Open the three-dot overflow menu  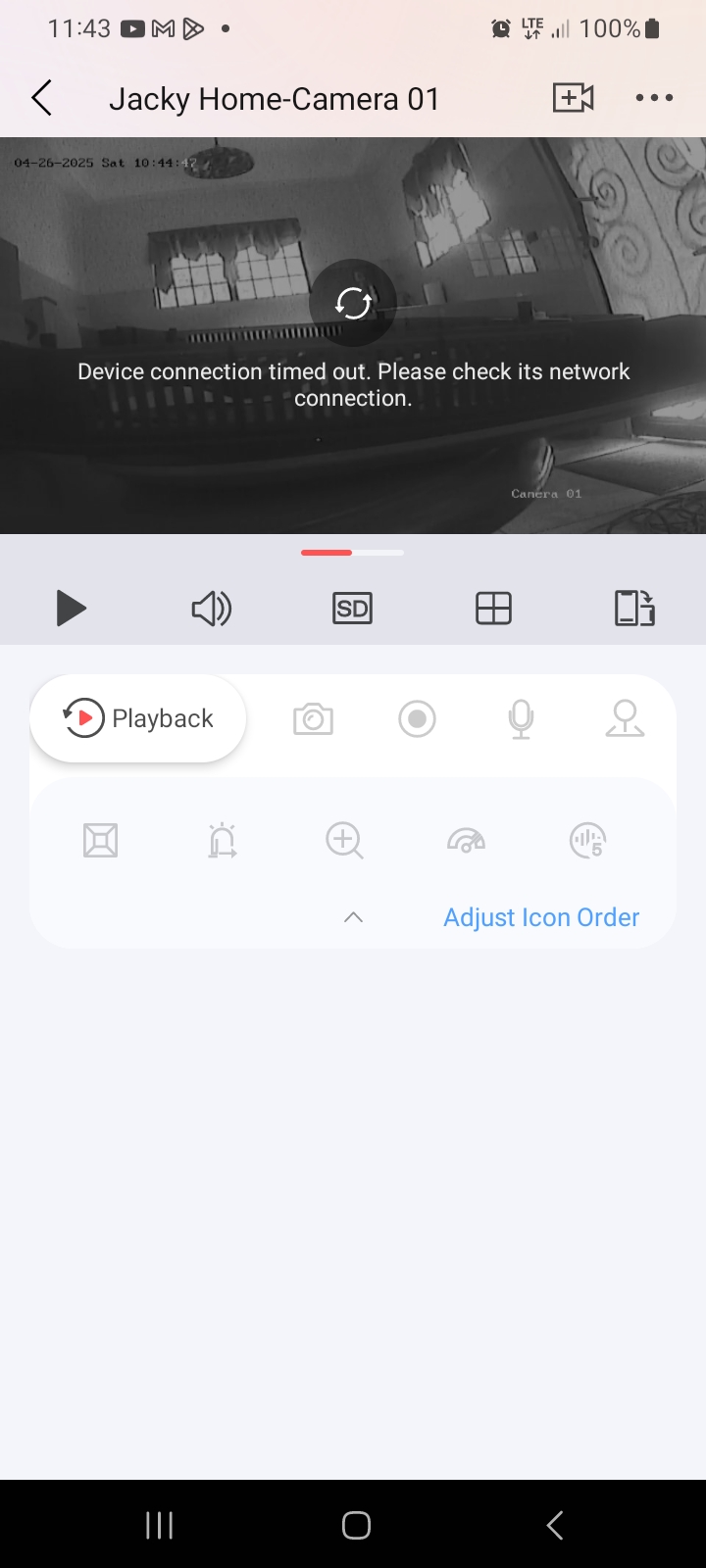point(654,97)
